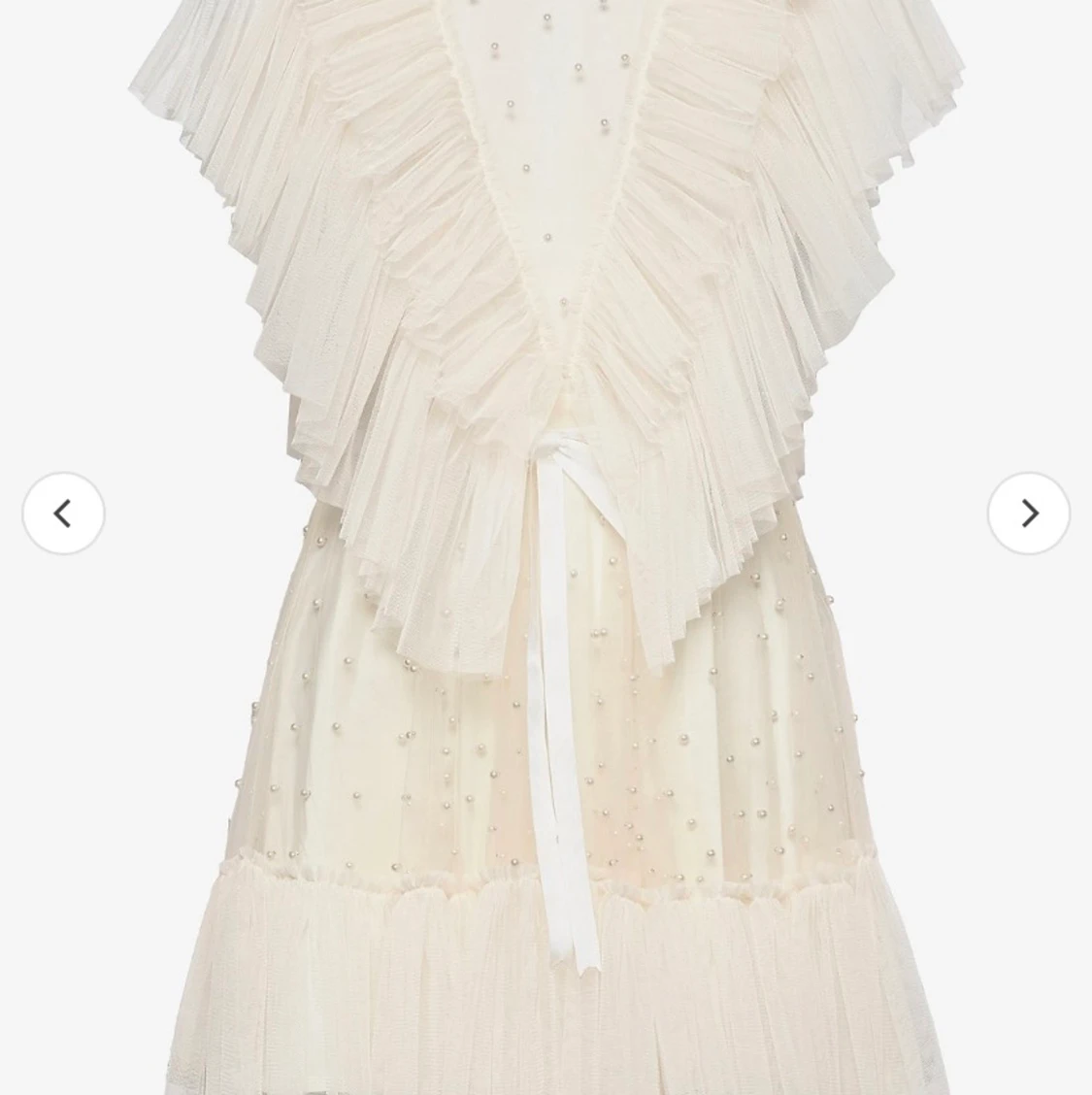Go to the next product image
This screenshot has width=1092, height=1095.
[x=1028, y=514]
